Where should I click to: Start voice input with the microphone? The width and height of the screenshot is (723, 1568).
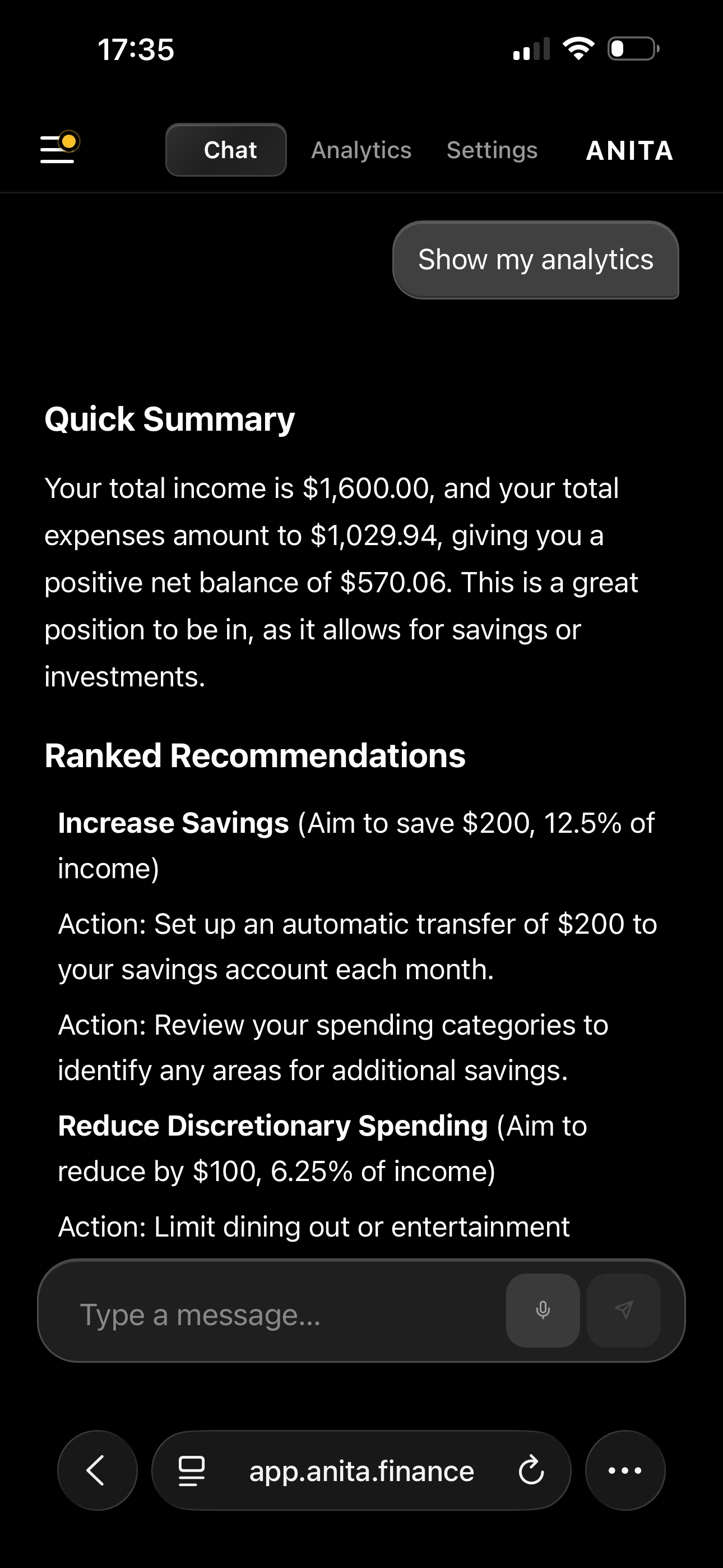(x=543, y=1310)
